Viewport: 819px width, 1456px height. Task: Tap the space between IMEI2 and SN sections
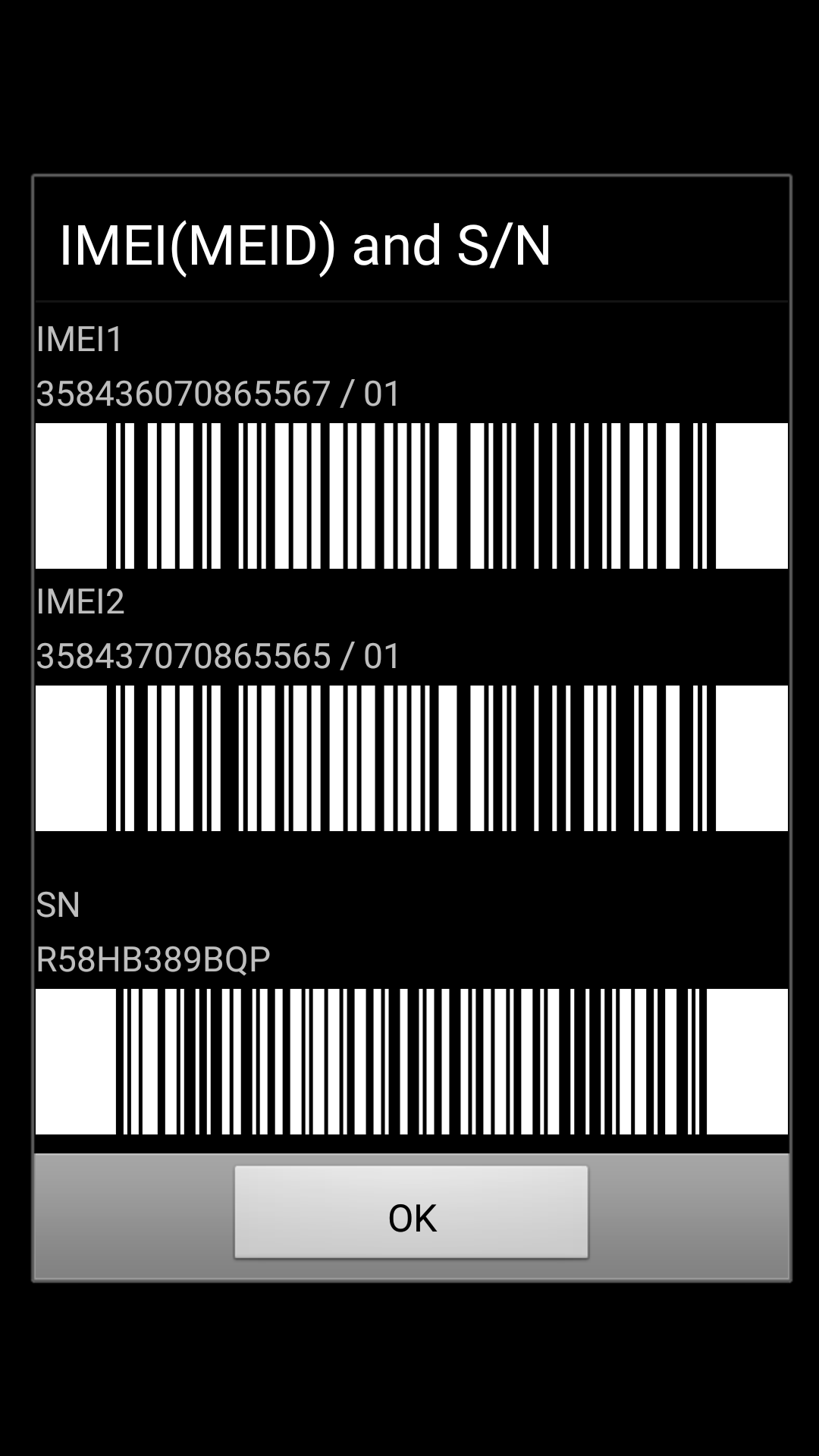point(409,864)
